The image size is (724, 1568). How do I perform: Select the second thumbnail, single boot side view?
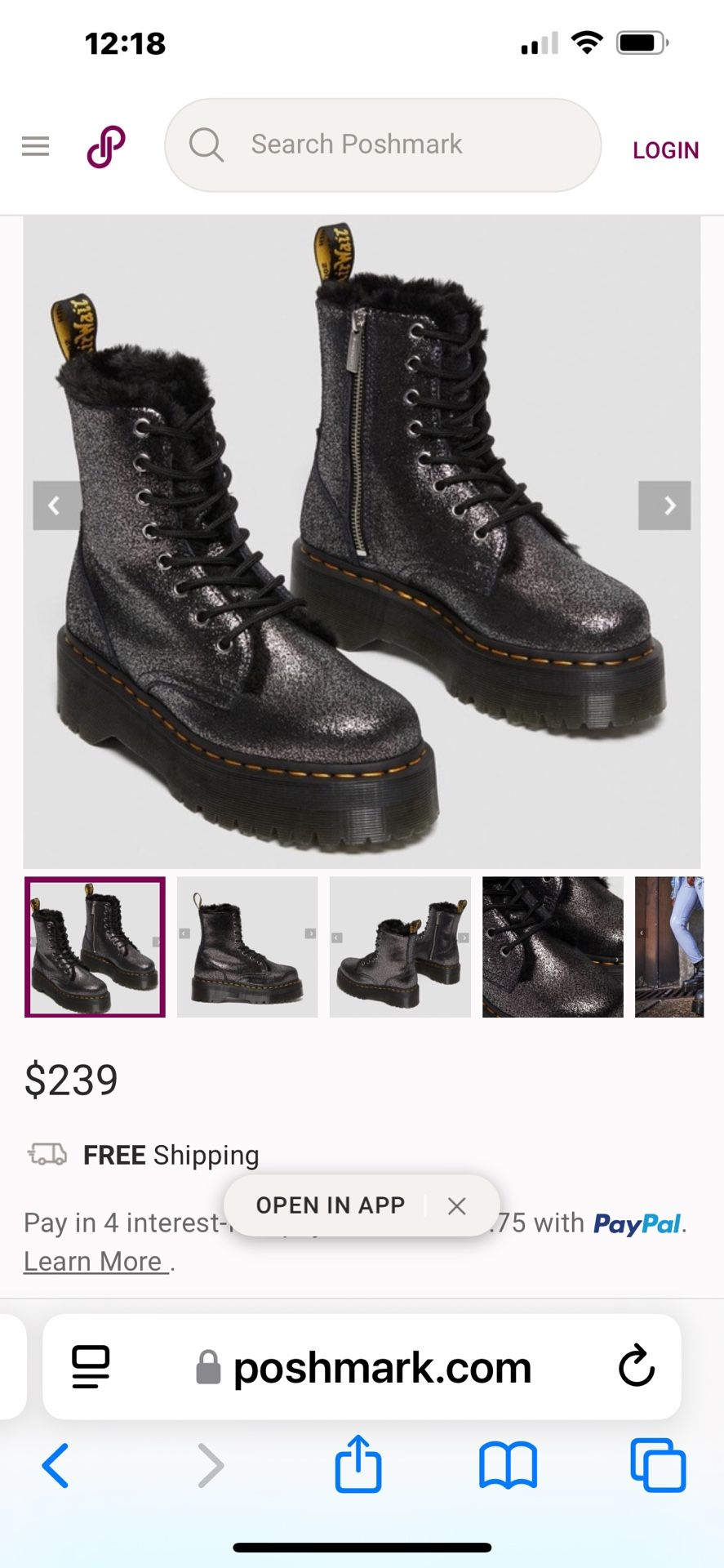(247, 947)
